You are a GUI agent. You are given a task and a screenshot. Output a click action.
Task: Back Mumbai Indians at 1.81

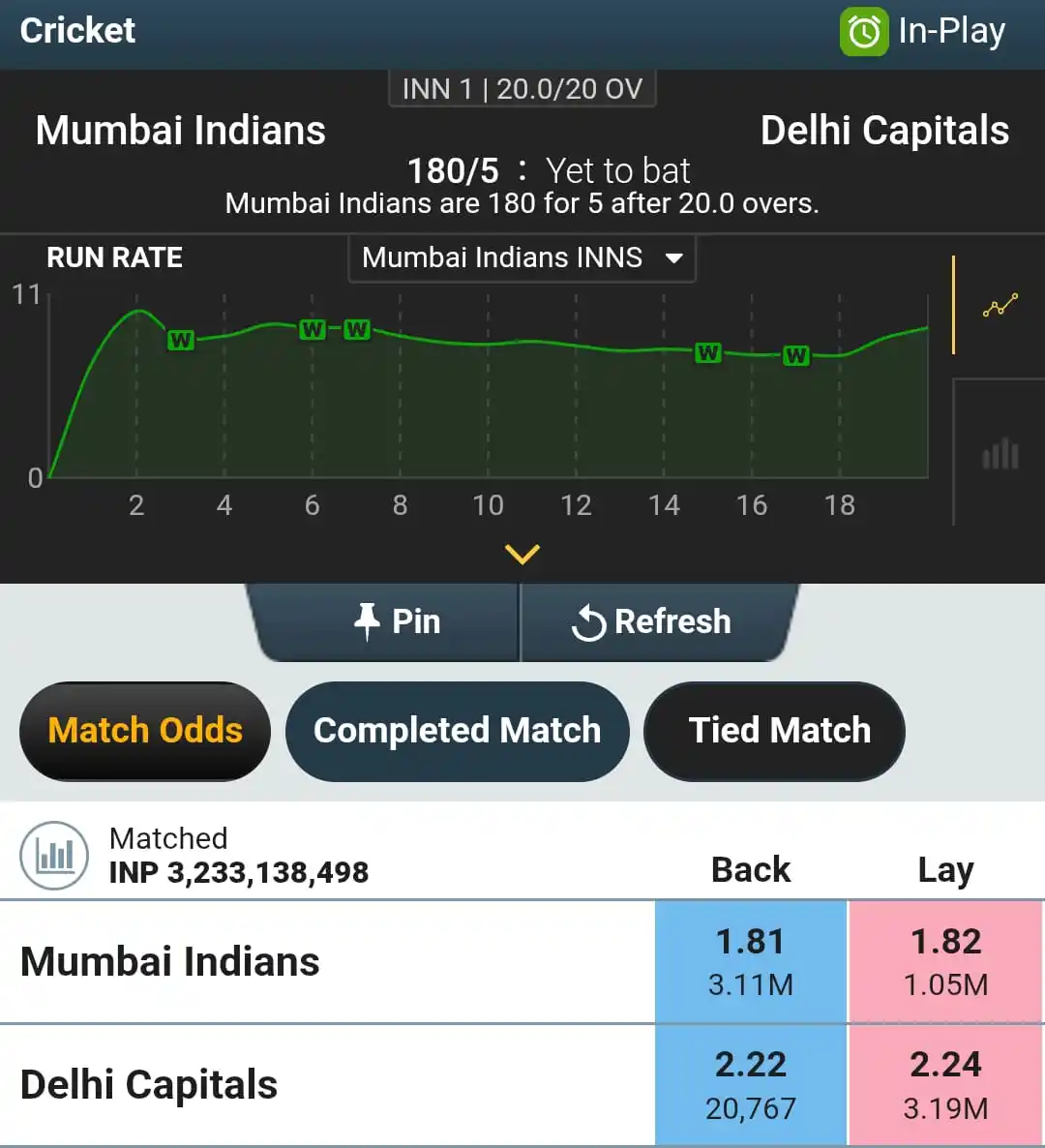751,961
